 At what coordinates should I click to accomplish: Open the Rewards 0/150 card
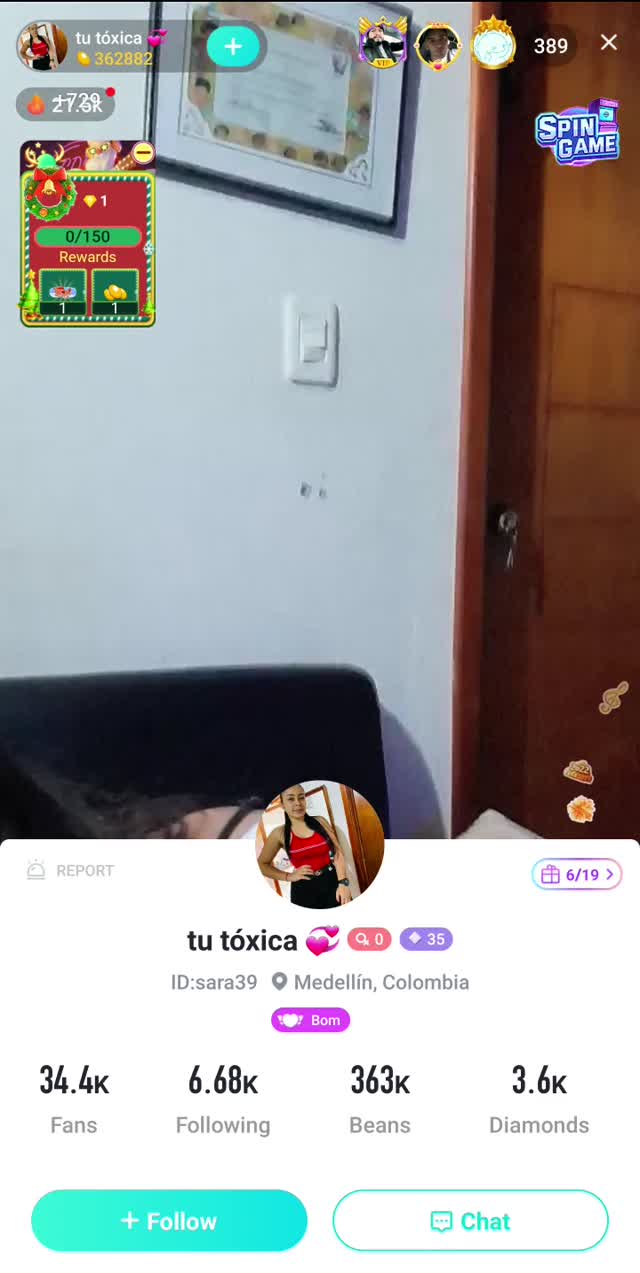click(x=87, y=246)
